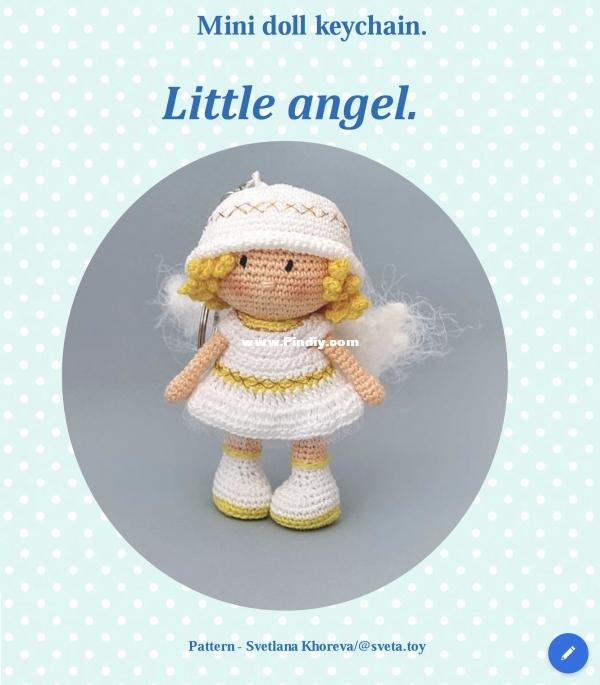This screenshot has width=600, height=685.
Task: Tap the pencil edit floating button
Action: (x=568, y=653)
